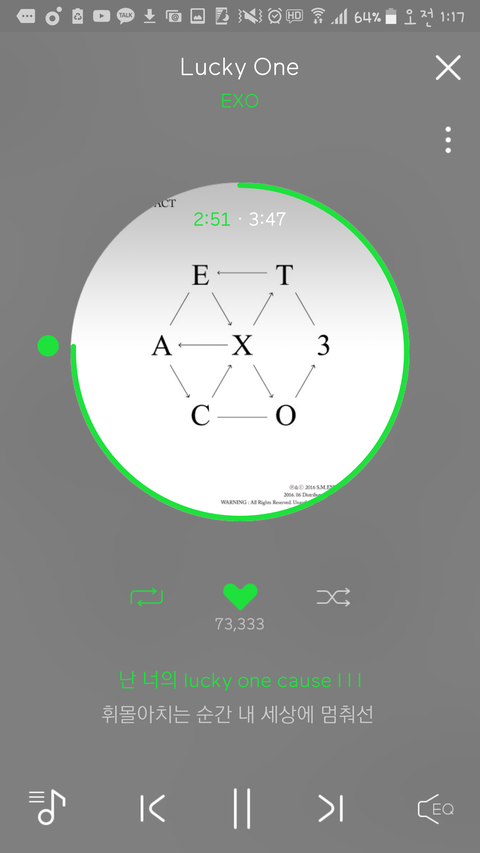480x853 pixels.
Task: Close the Lucky One player screen
Action: [x=448, y=68]
